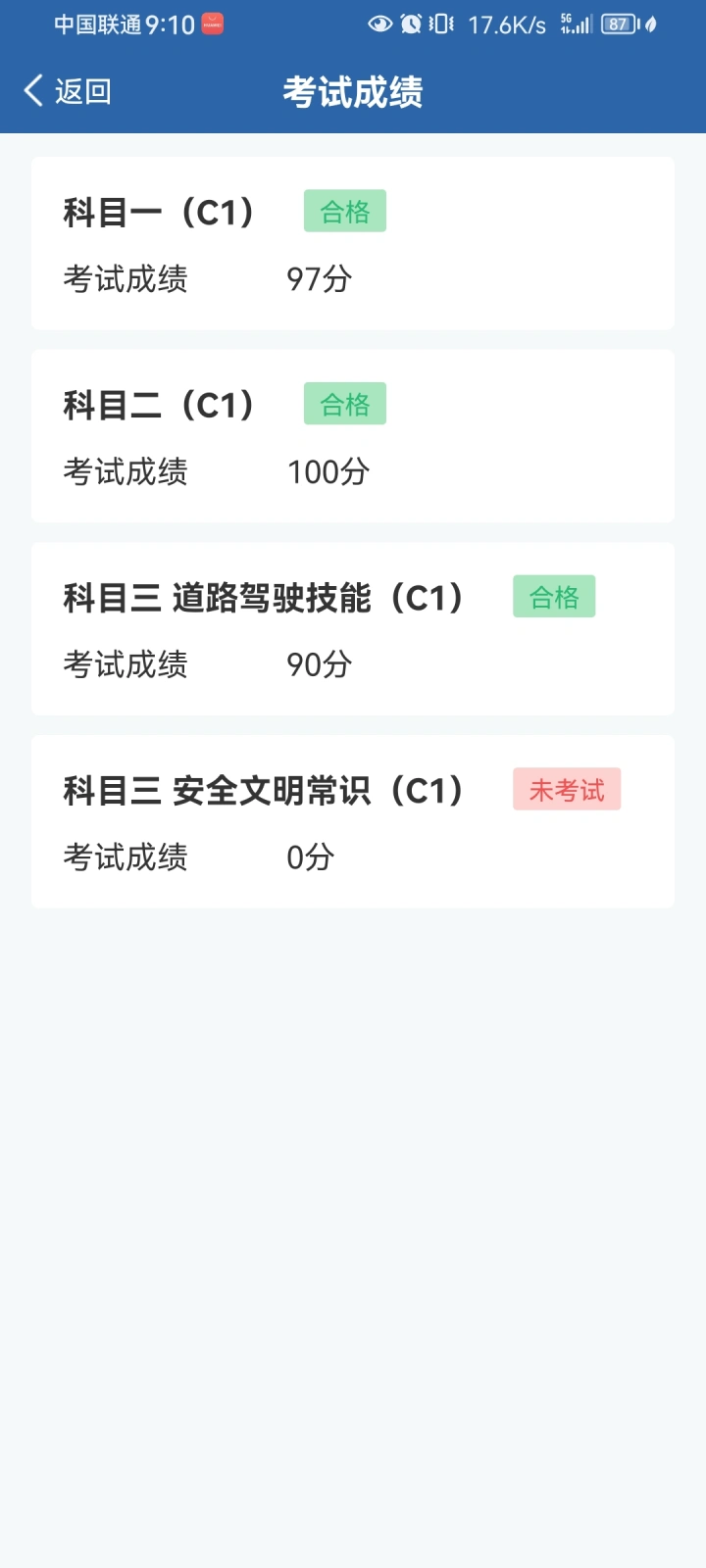Go back using the 返回 button
Viewport: 706px width, 1568px height.
(x=68, y=91)
